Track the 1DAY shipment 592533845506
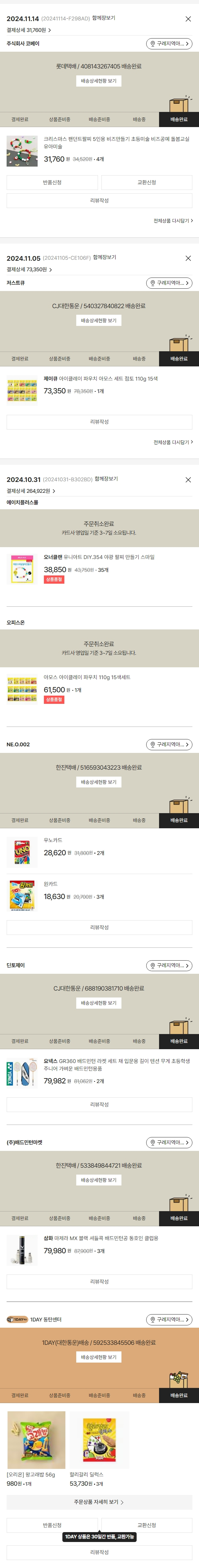Viewport: 199px width, 1568px height. point(99,1357)
